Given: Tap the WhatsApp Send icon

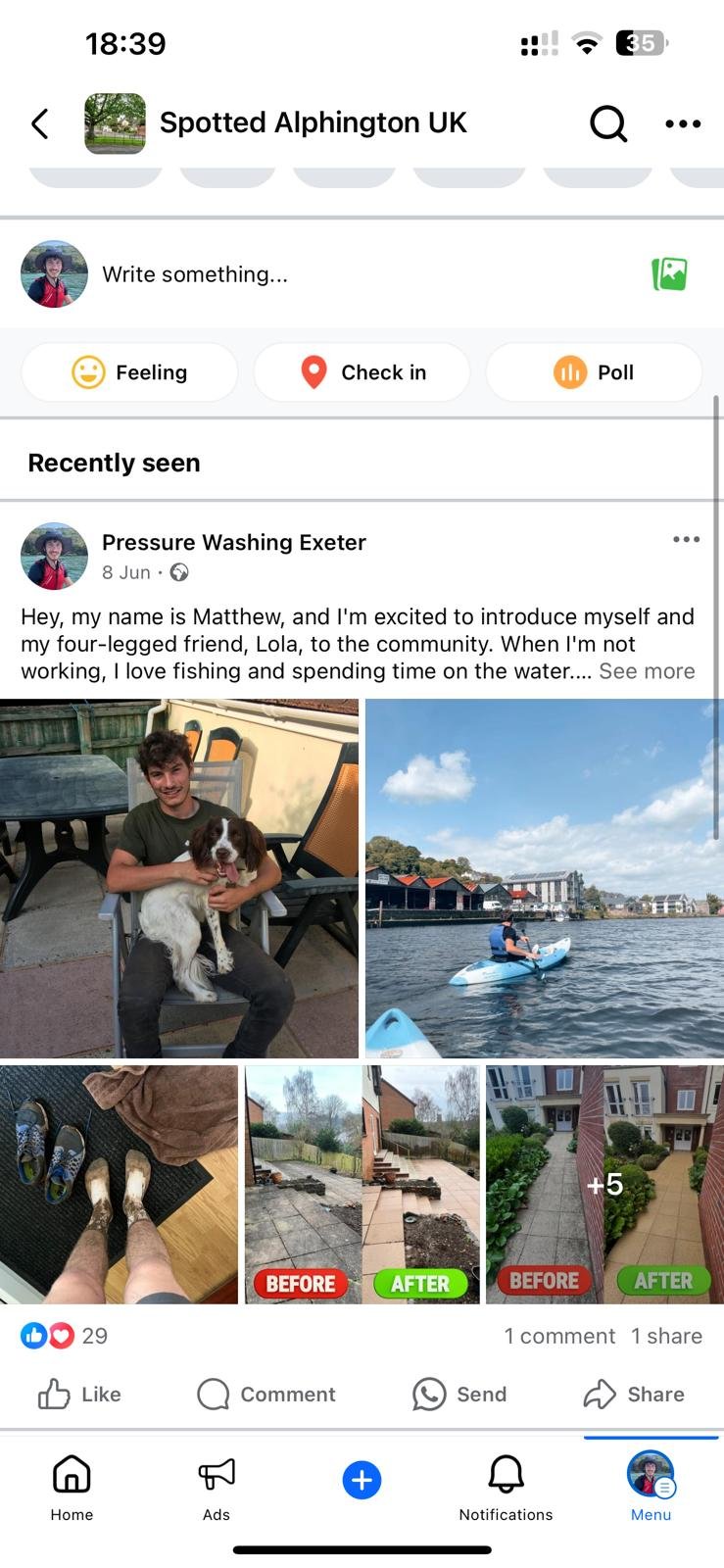Looking at the screenshot, I should point(428,1394).
